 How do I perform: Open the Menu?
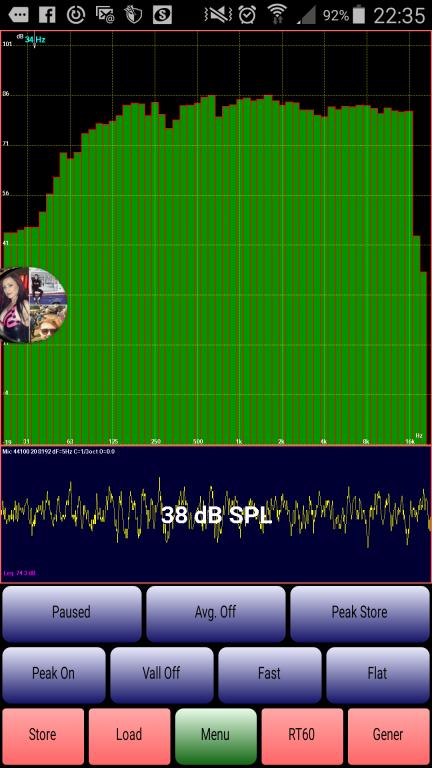[x=216, y=736]
